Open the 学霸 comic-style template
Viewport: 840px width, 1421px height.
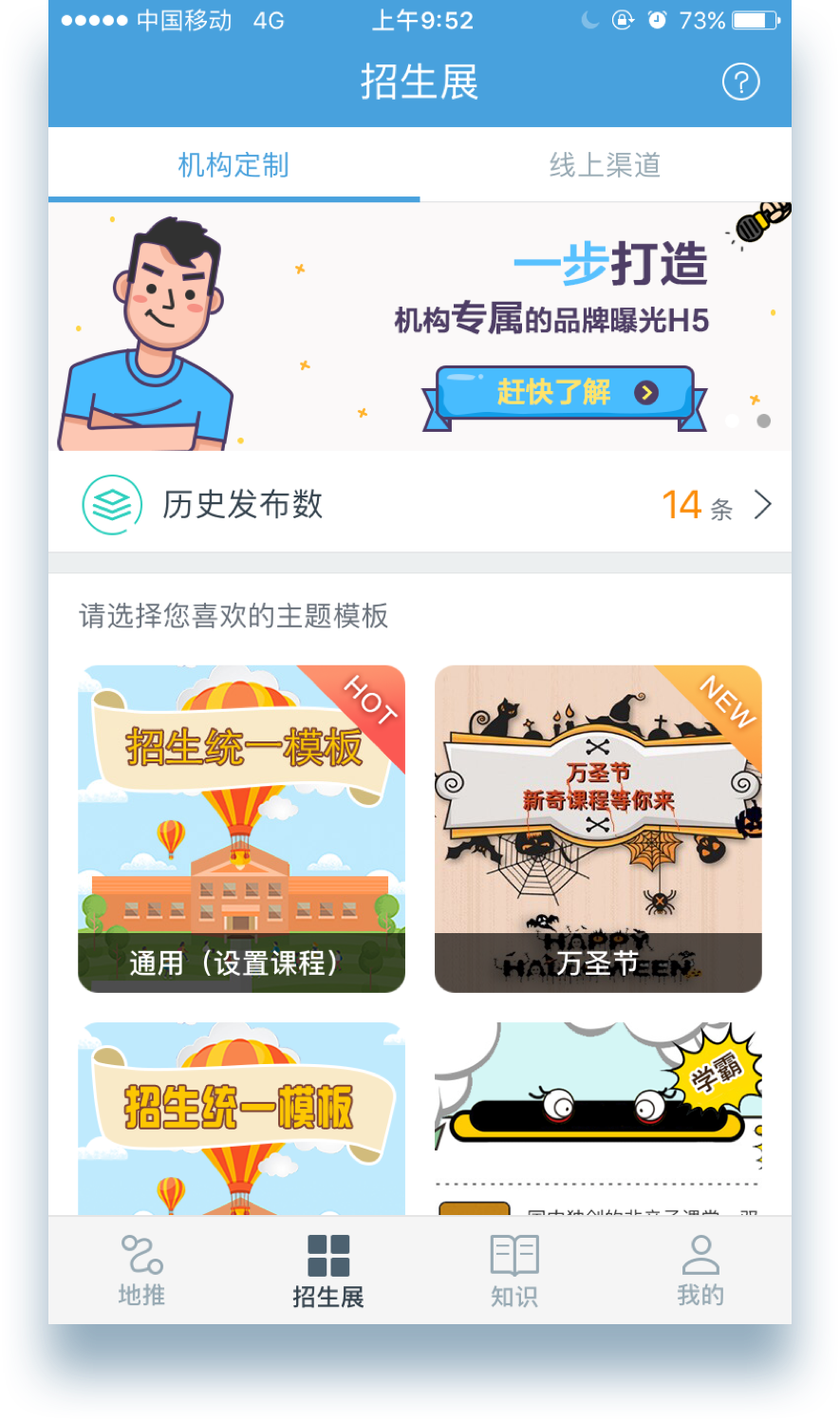598,1118
